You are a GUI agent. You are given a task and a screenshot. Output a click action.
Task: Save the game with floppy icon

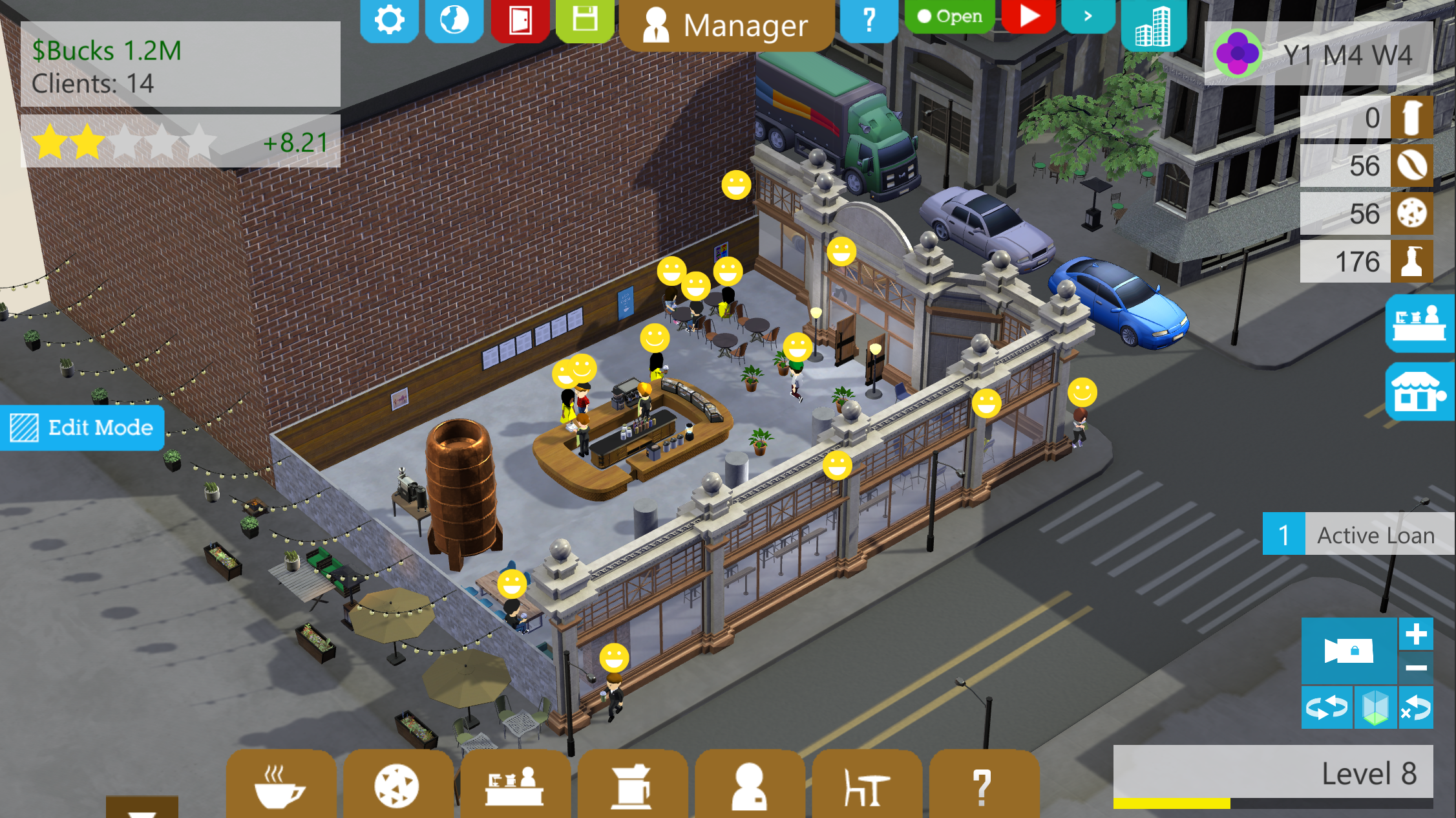coord(585,19)
